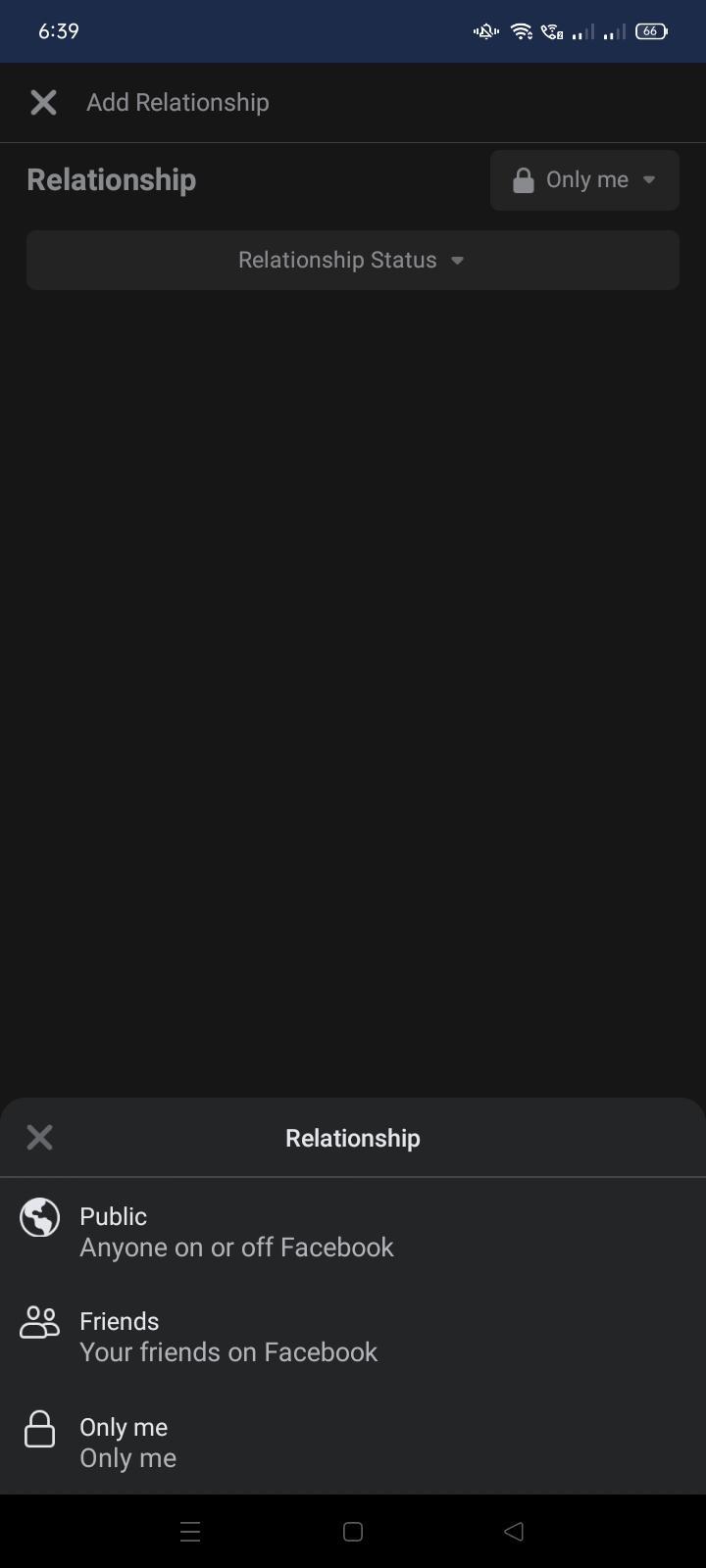Viewport: 706px width, 1568px height.
Task: Click the chevron on Relationship Status field
Action: [x=458, y=261]
